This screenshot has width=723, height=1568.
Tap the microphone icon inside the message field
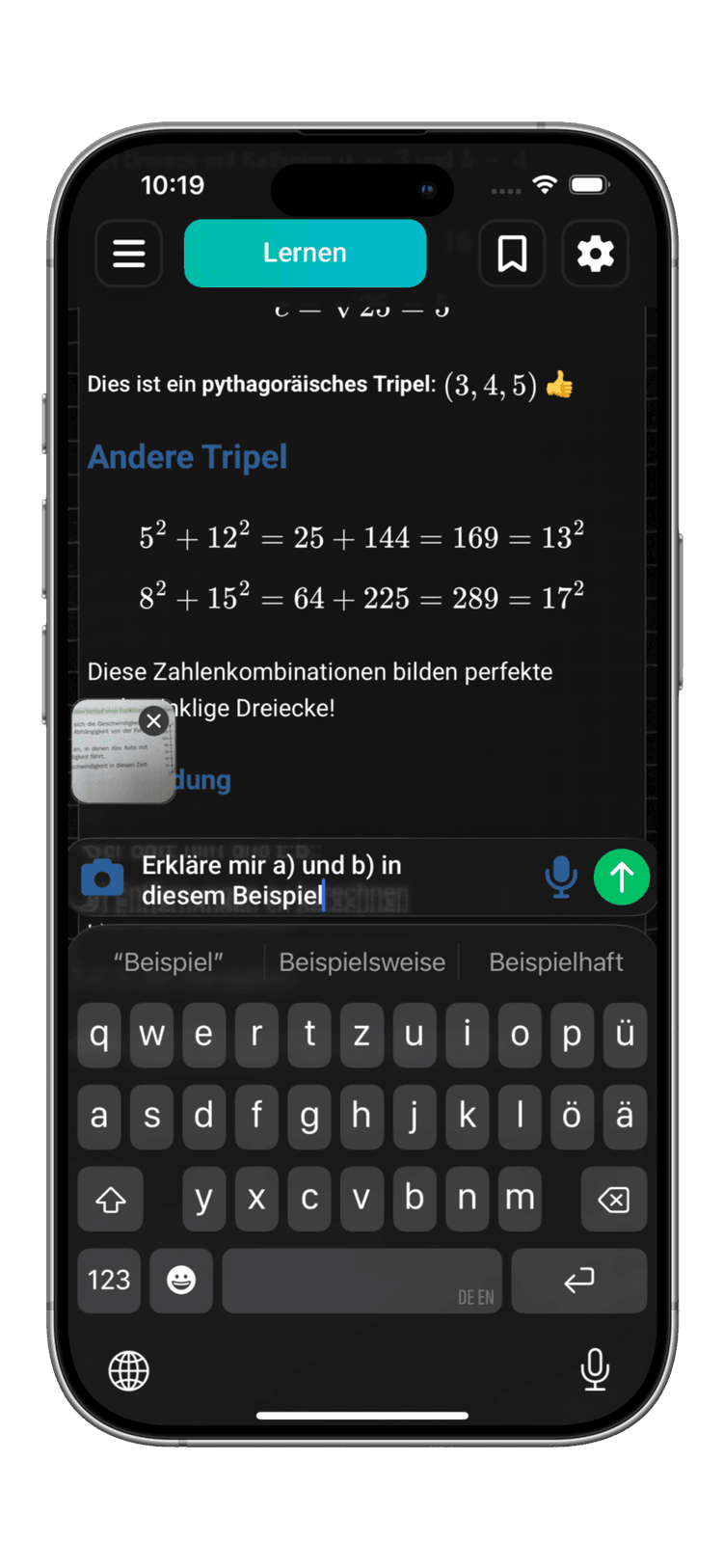(x=561, y=878)
